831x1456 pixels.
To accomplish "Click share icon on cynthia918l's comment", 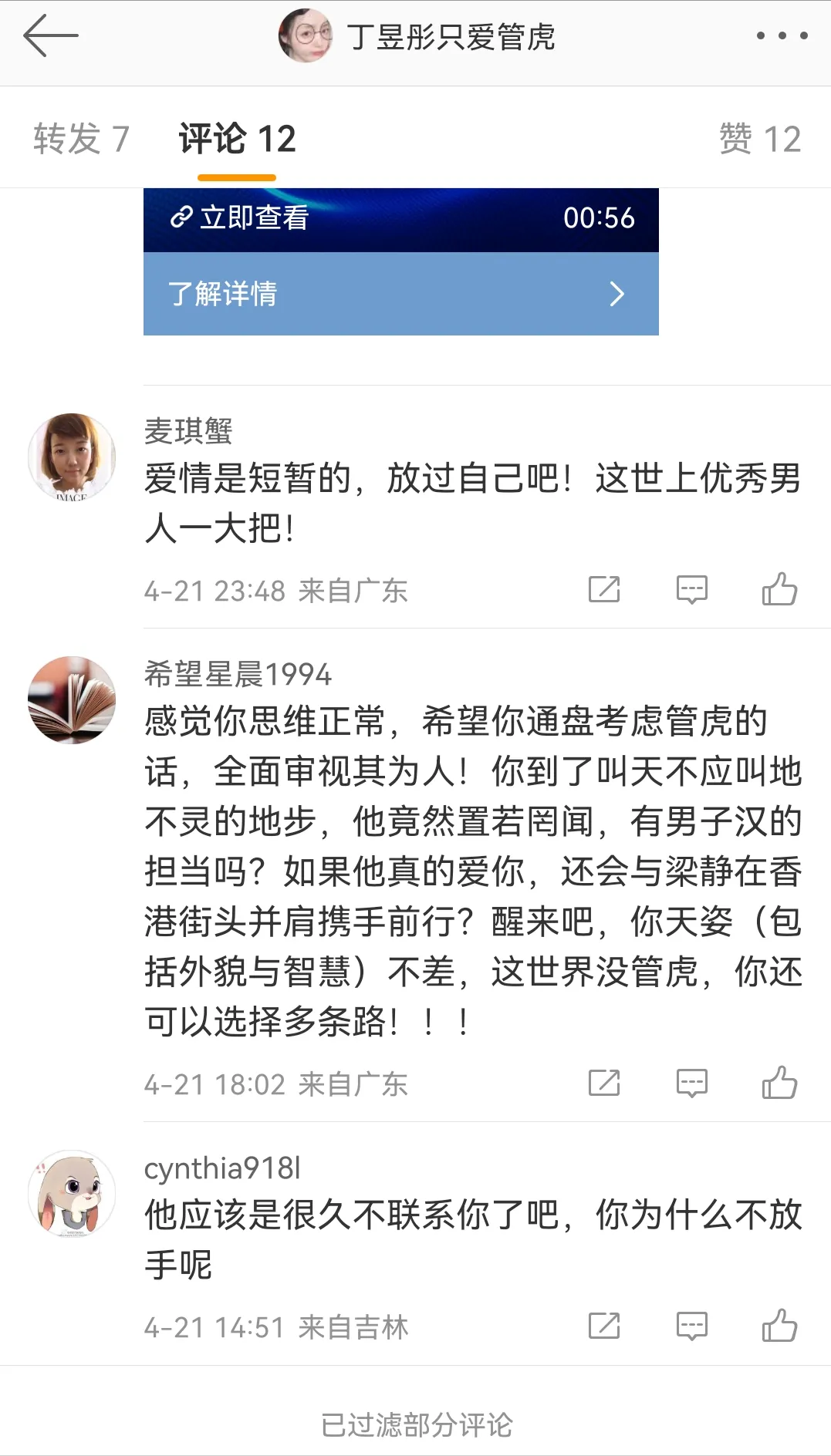I will point(604,1326).
